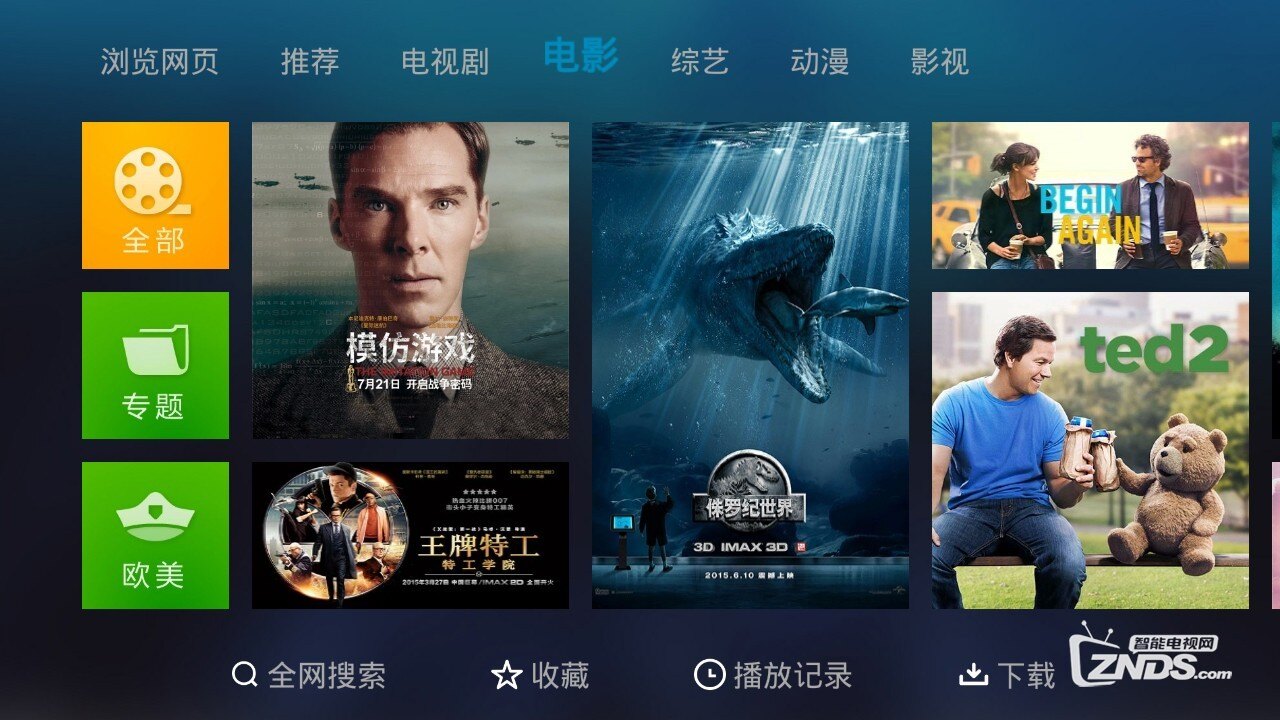Open the 推荐 tab

point(310,62)
